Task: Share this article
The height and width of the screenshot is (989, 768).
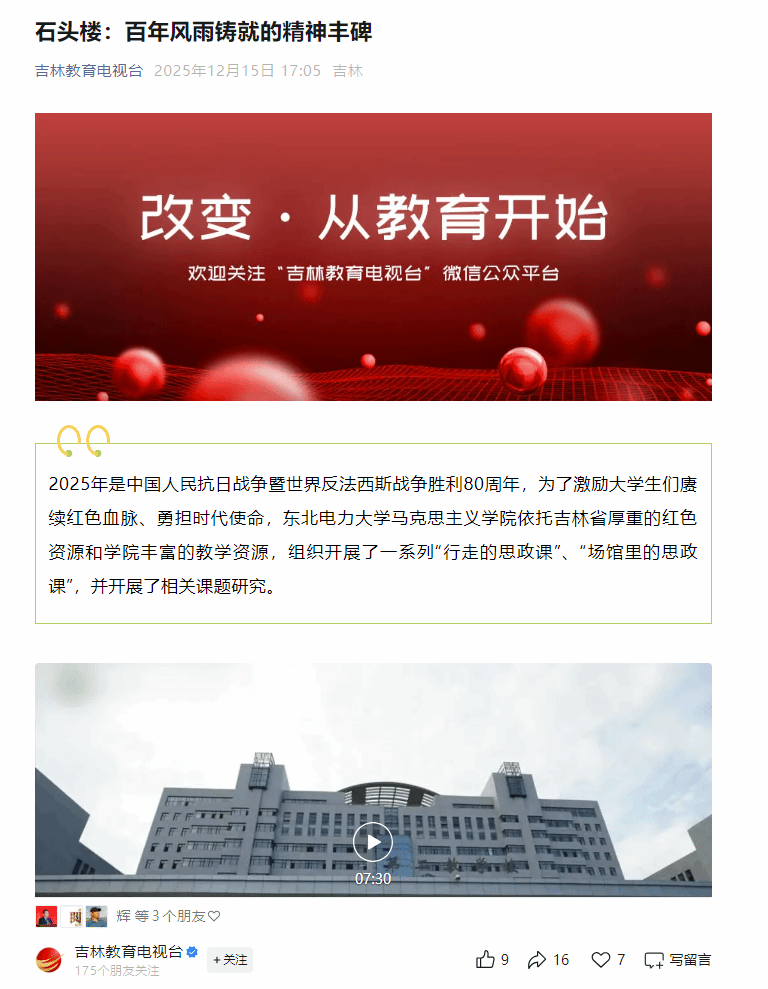Action: pyautogui.click(x=538, y=960)
